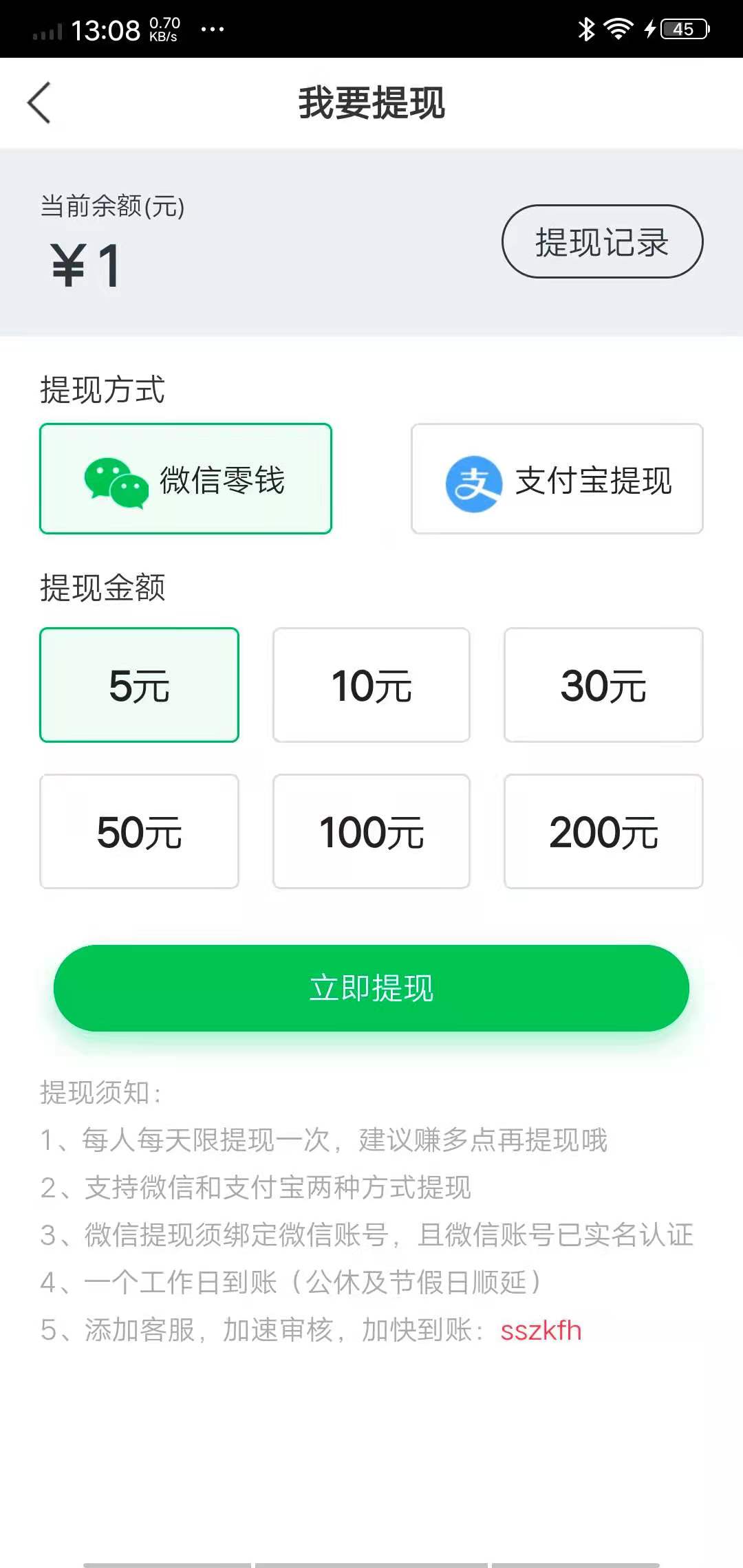743x1568 pixels.
Task: Tap the 立即提现 green button
Action: (371, 988)
